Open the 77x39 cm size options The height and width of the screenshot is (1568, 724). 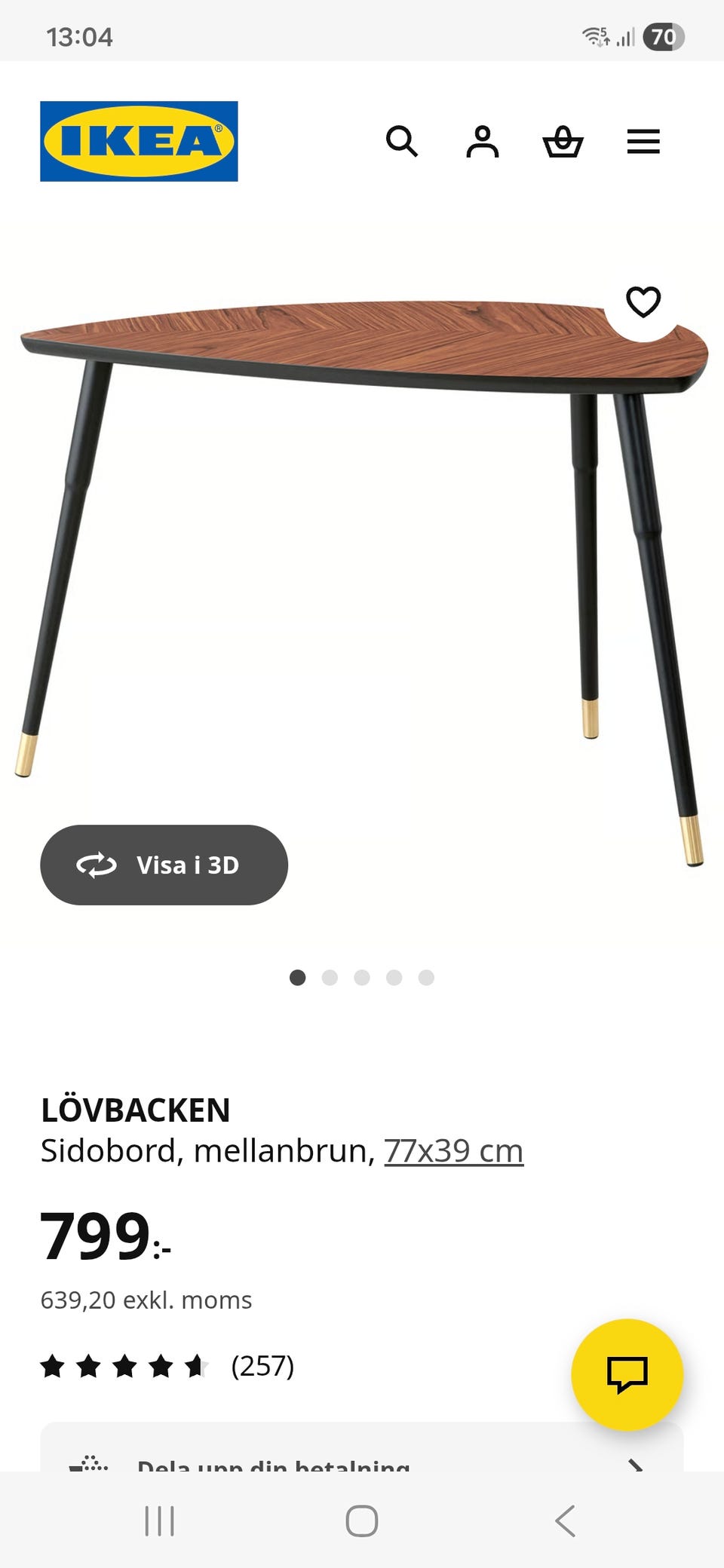click(x=453, y=1150)
